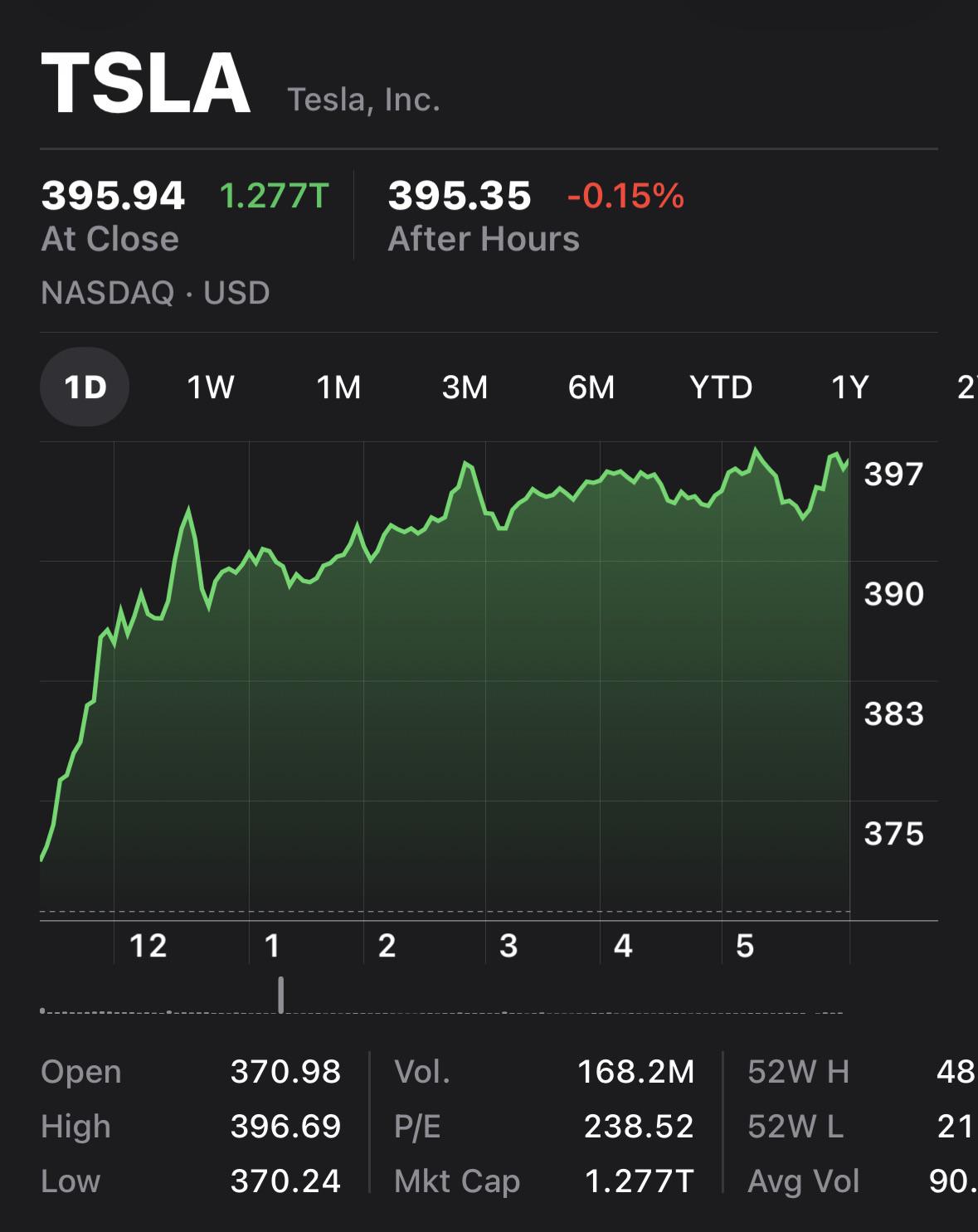Show the 3M chart range
This screenshot has width=978, height=1232.
(x=465, y=387)
